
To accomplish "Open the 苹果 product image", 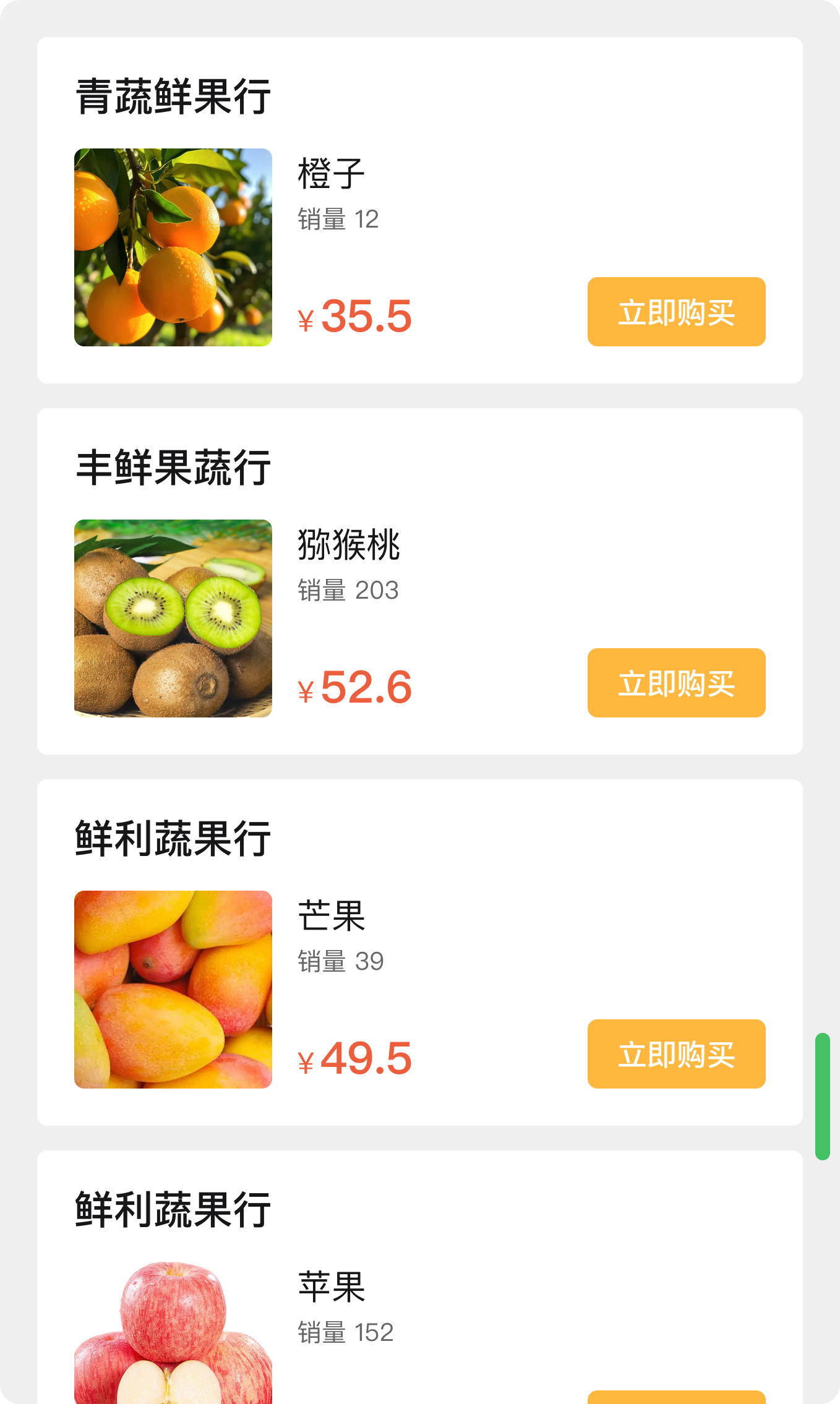I will click(x=173, y=1336).
